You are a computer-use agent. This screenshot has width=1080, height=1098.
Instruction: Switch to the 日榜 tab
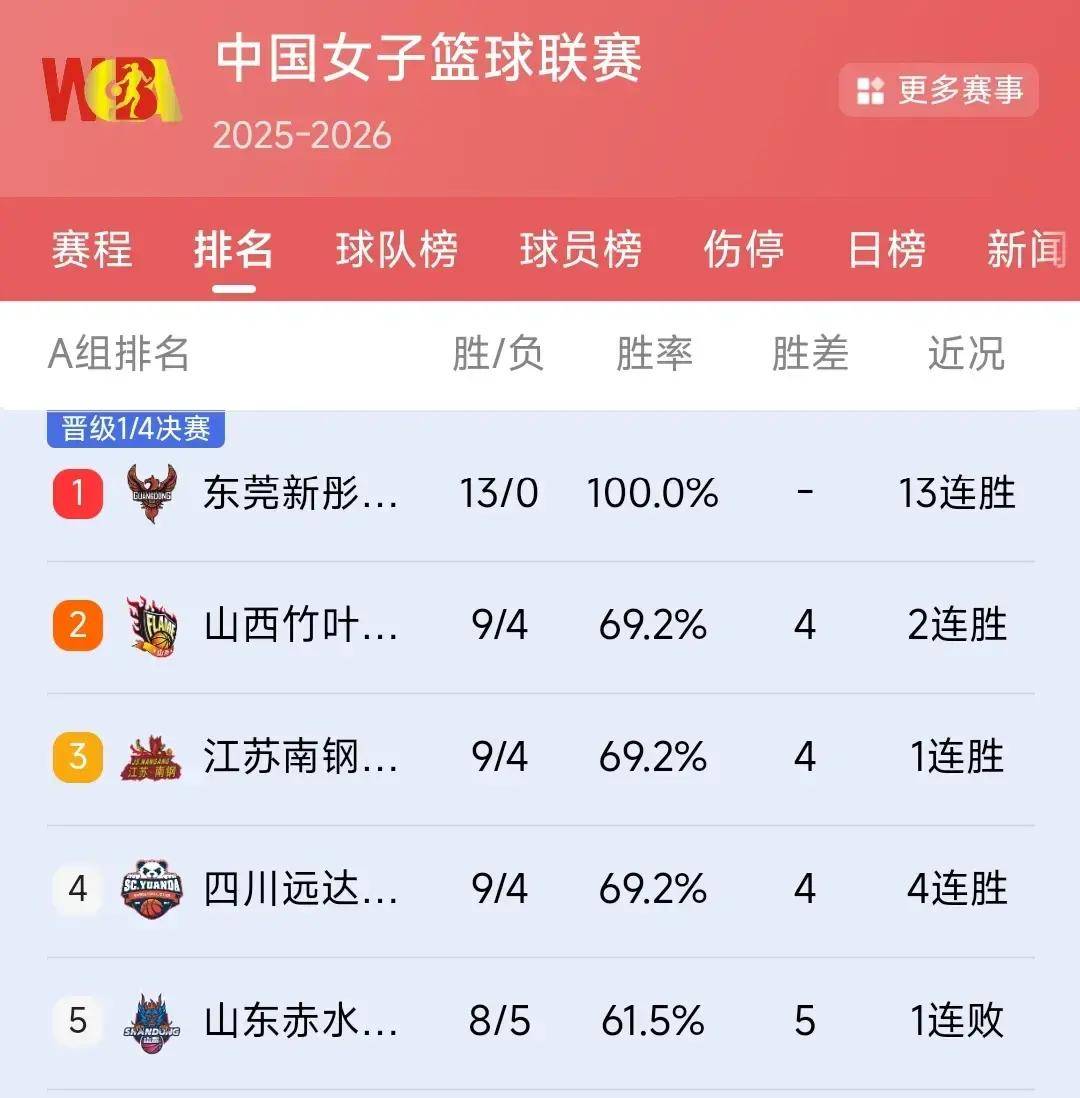coord(886,250)
